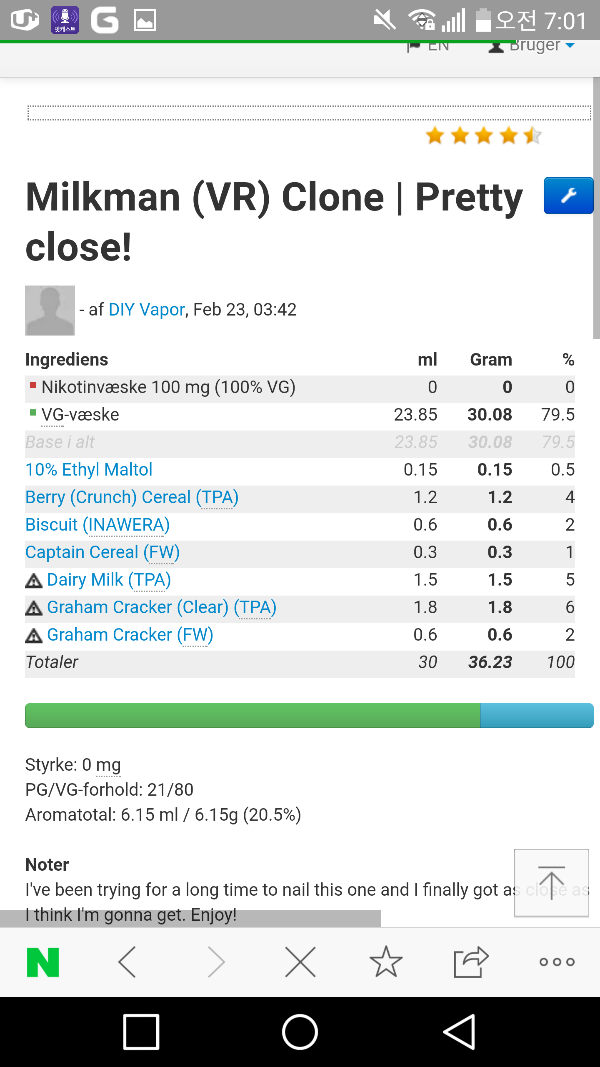The image size is (600, 1067).
Task: View Graham Cracker (Clear) (TPA) flavor
Action: pos(161,607)
